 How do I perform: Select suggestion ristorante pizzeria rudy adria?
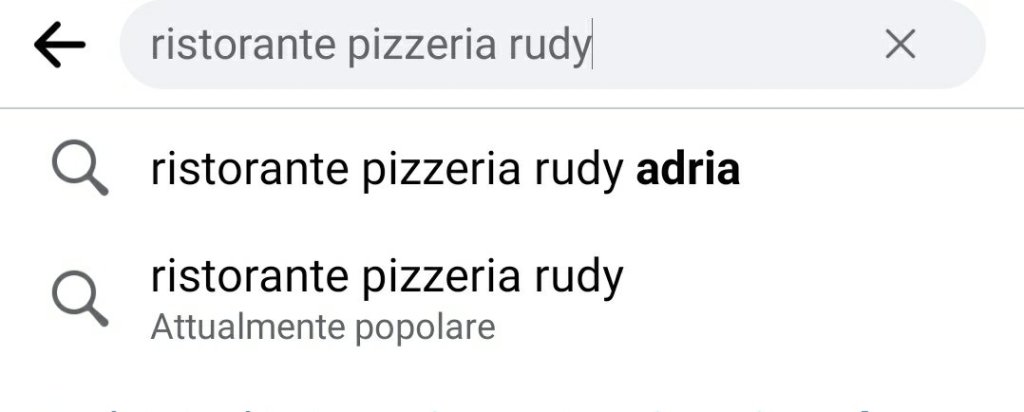tap(445, 170)
